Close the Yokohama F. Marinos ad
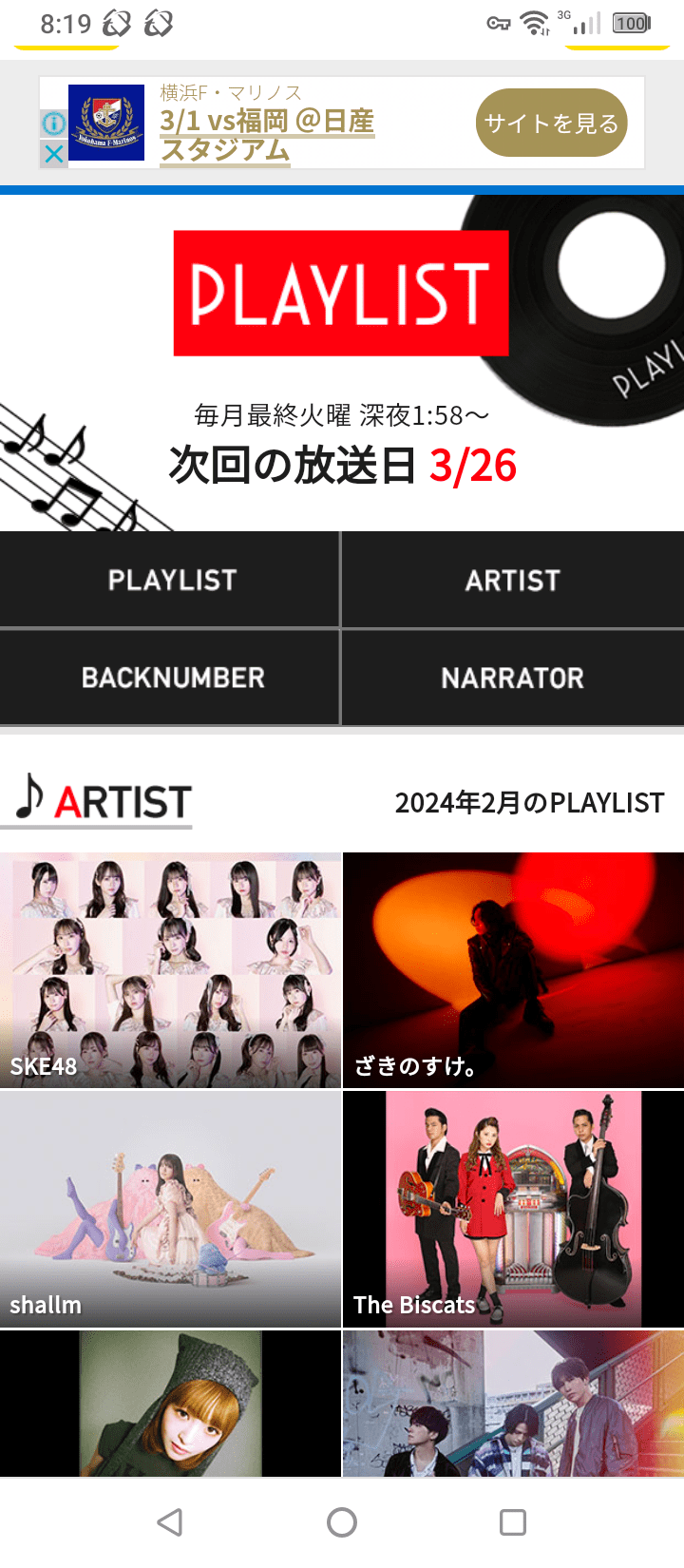684x1568 pixels. [54, 154]
